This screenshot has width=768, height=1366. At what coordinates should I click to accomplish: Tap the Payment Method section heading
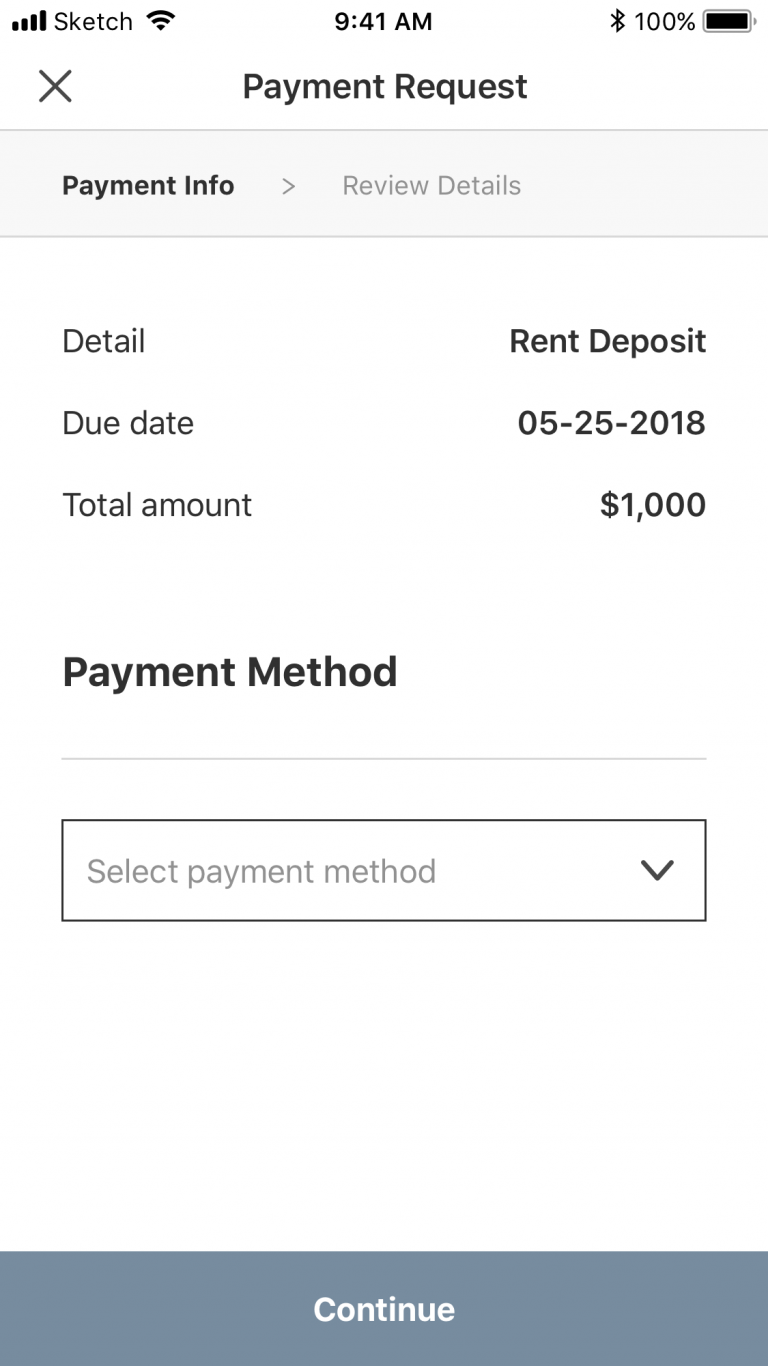230,672
